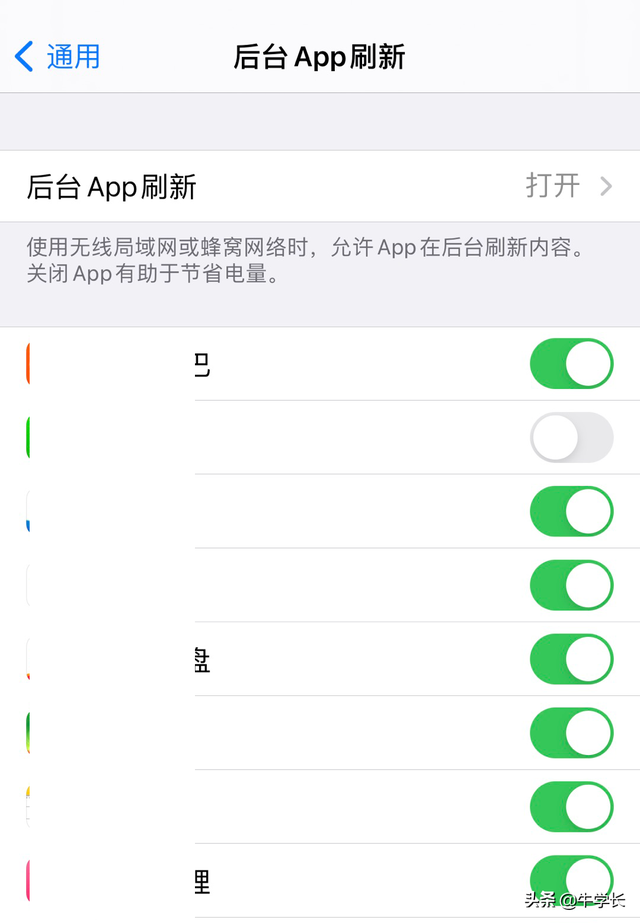640x923 pixels.
Task: Turn off refresh for app ending in 盘
Action: click(571, 659)
